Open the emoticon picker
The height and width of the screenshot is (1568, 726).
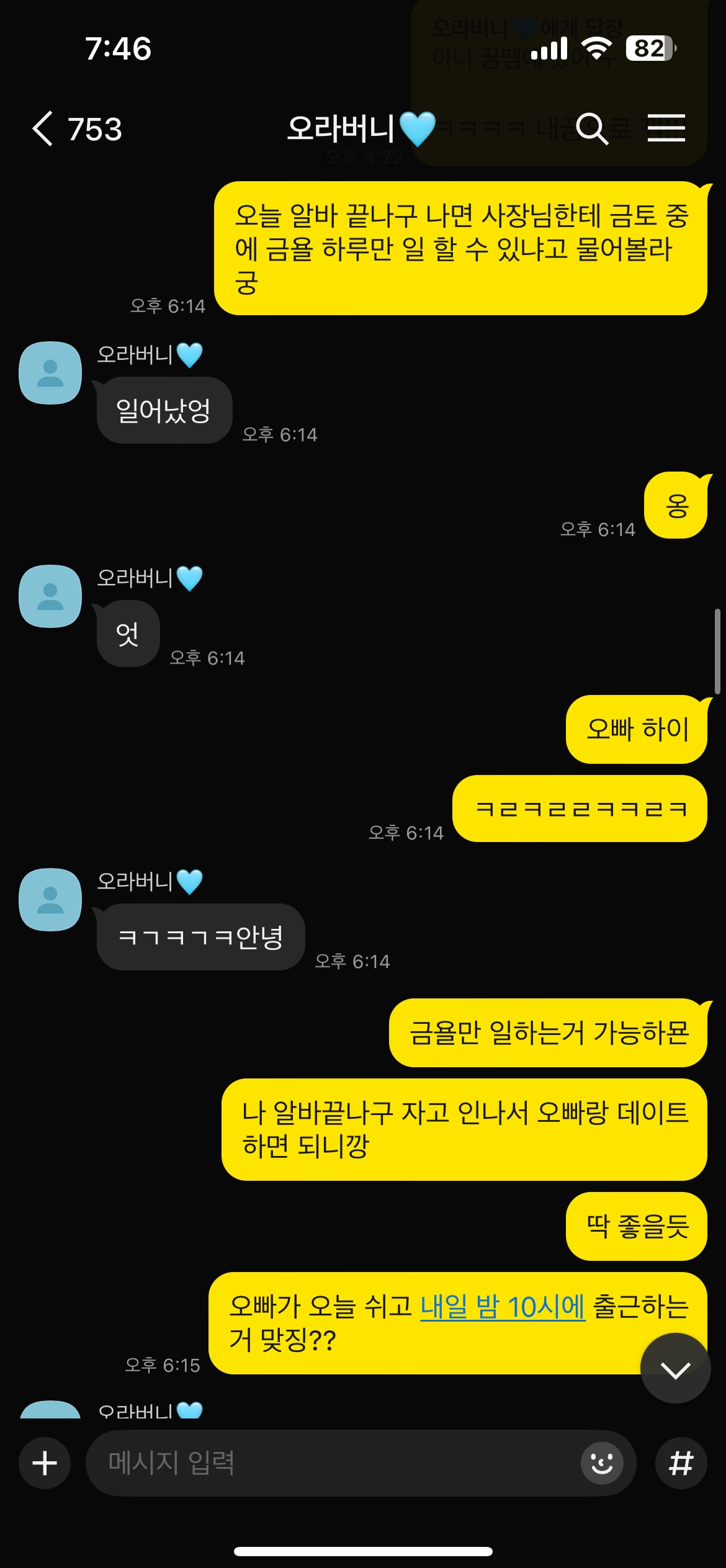601,1463
